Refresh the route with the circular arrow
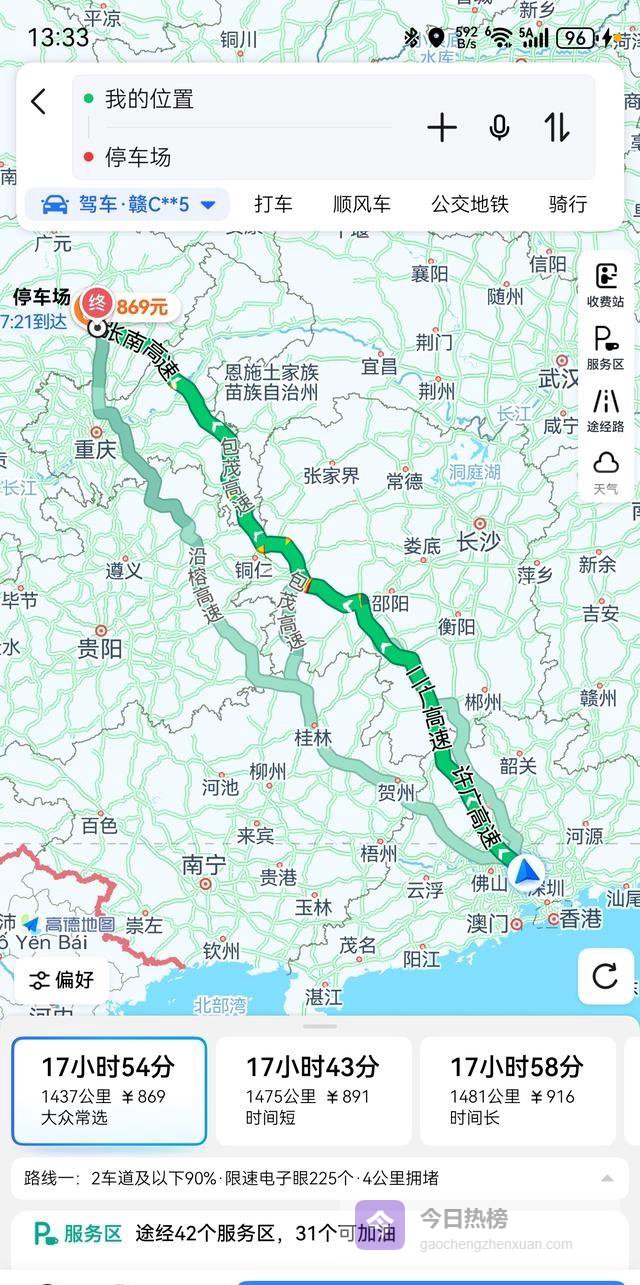 point(605,976)
